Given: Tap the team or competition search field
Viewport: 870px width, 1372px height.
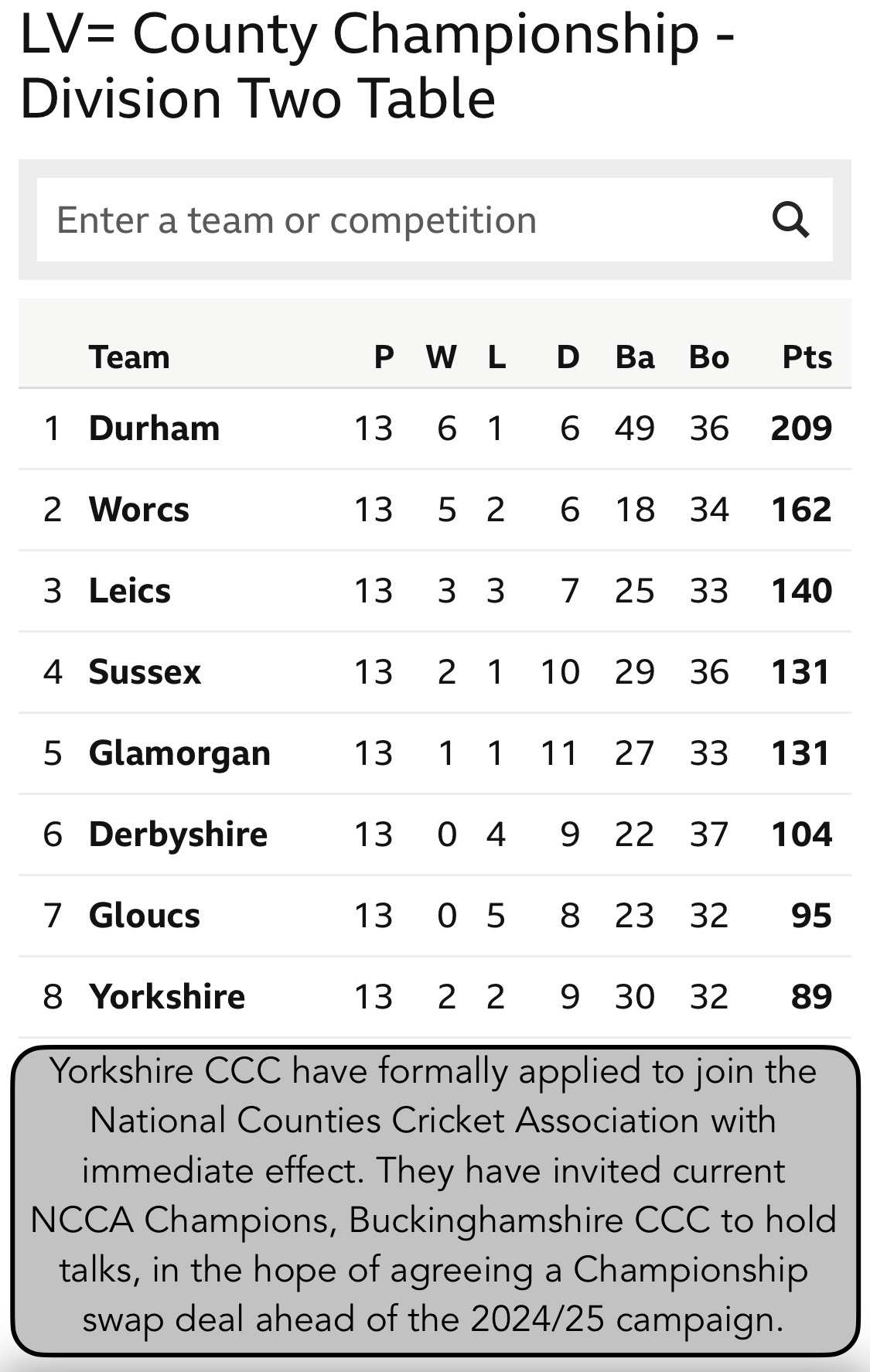Looking at the screenshot, I should click(x=387, y=220).
